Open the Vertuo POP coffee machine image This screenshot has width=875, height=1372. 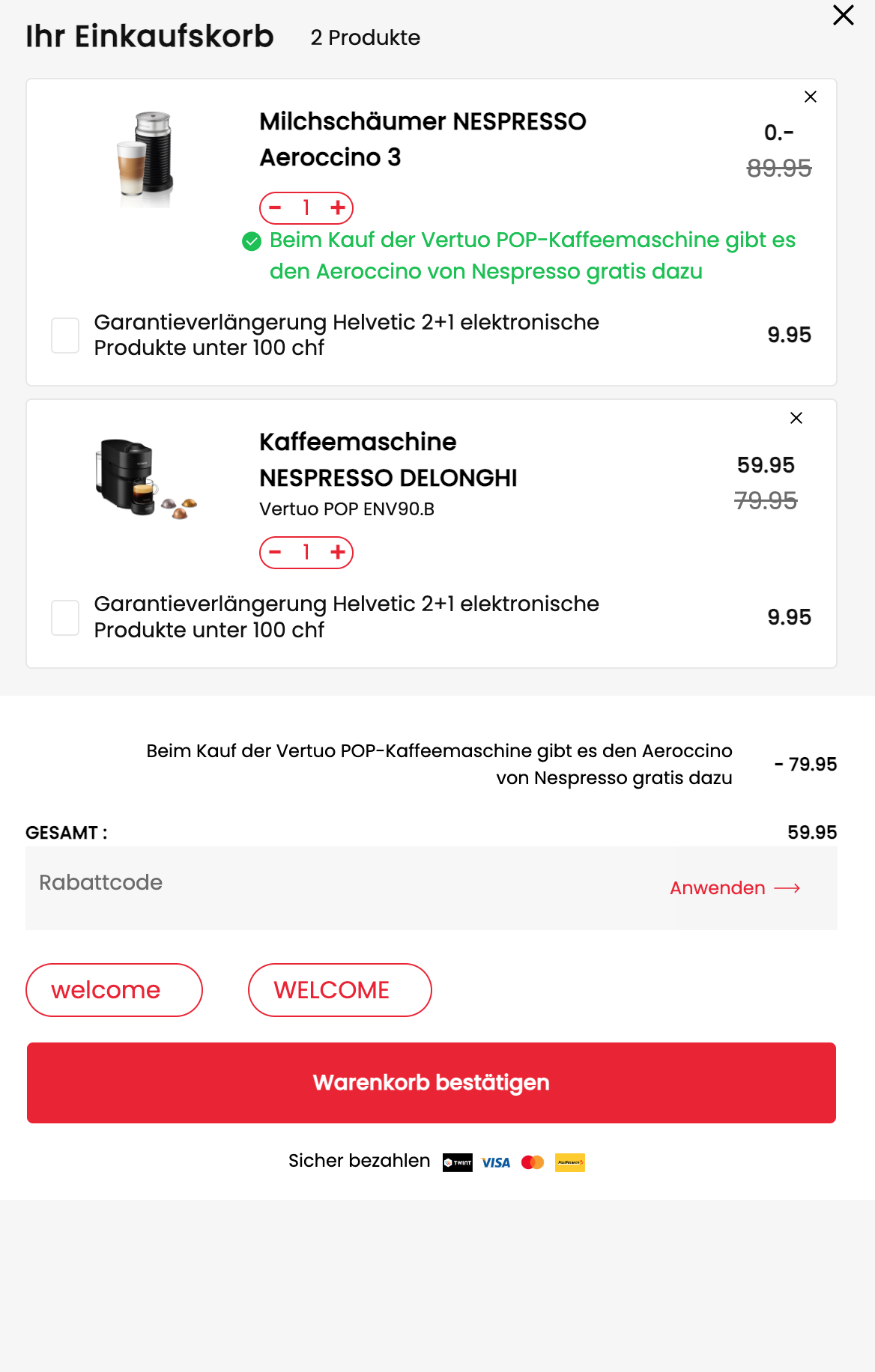[145, 479]
